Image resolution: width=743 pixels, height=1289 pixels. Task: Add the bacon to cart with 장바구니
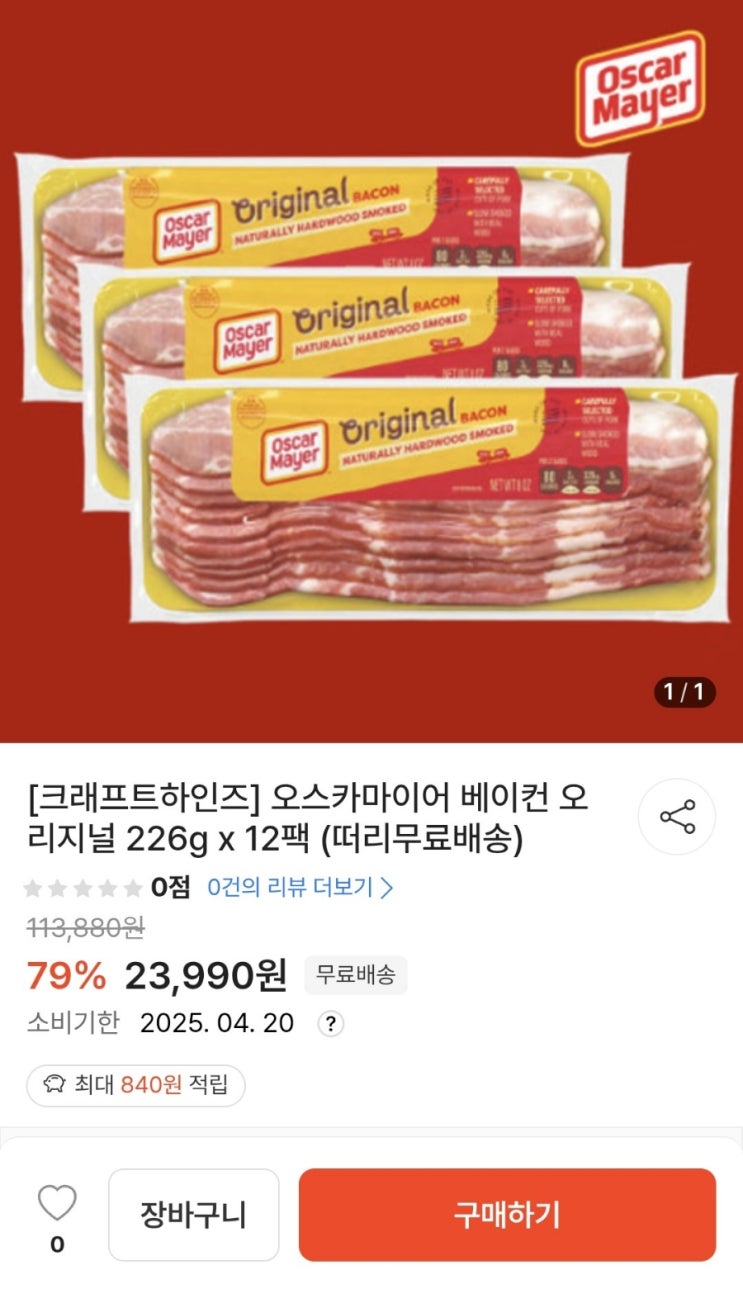pyautogui.click(x=193, y=1214)
